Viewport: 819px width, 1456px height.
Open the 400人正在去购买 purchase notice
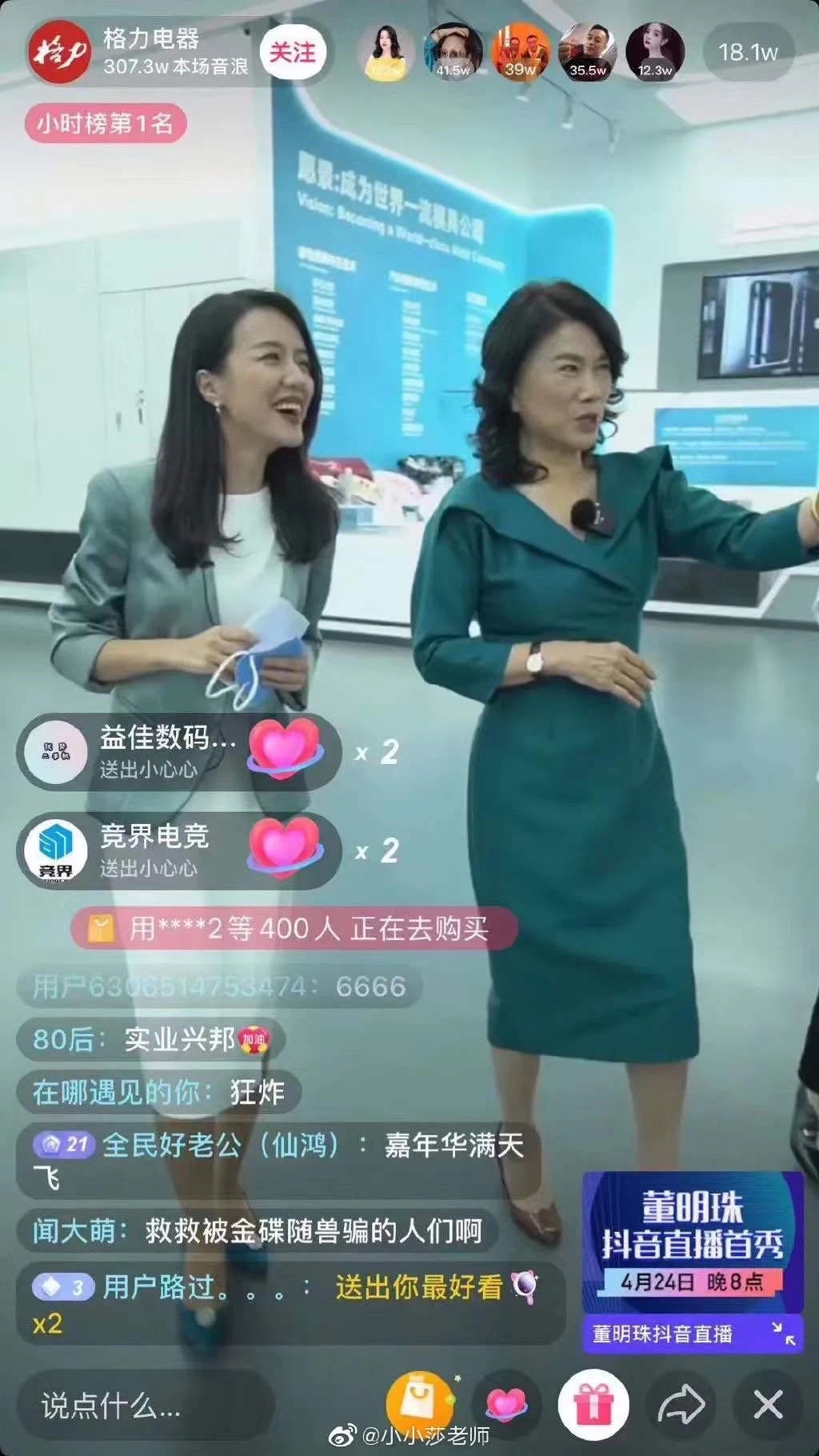(x=294, y=929)
